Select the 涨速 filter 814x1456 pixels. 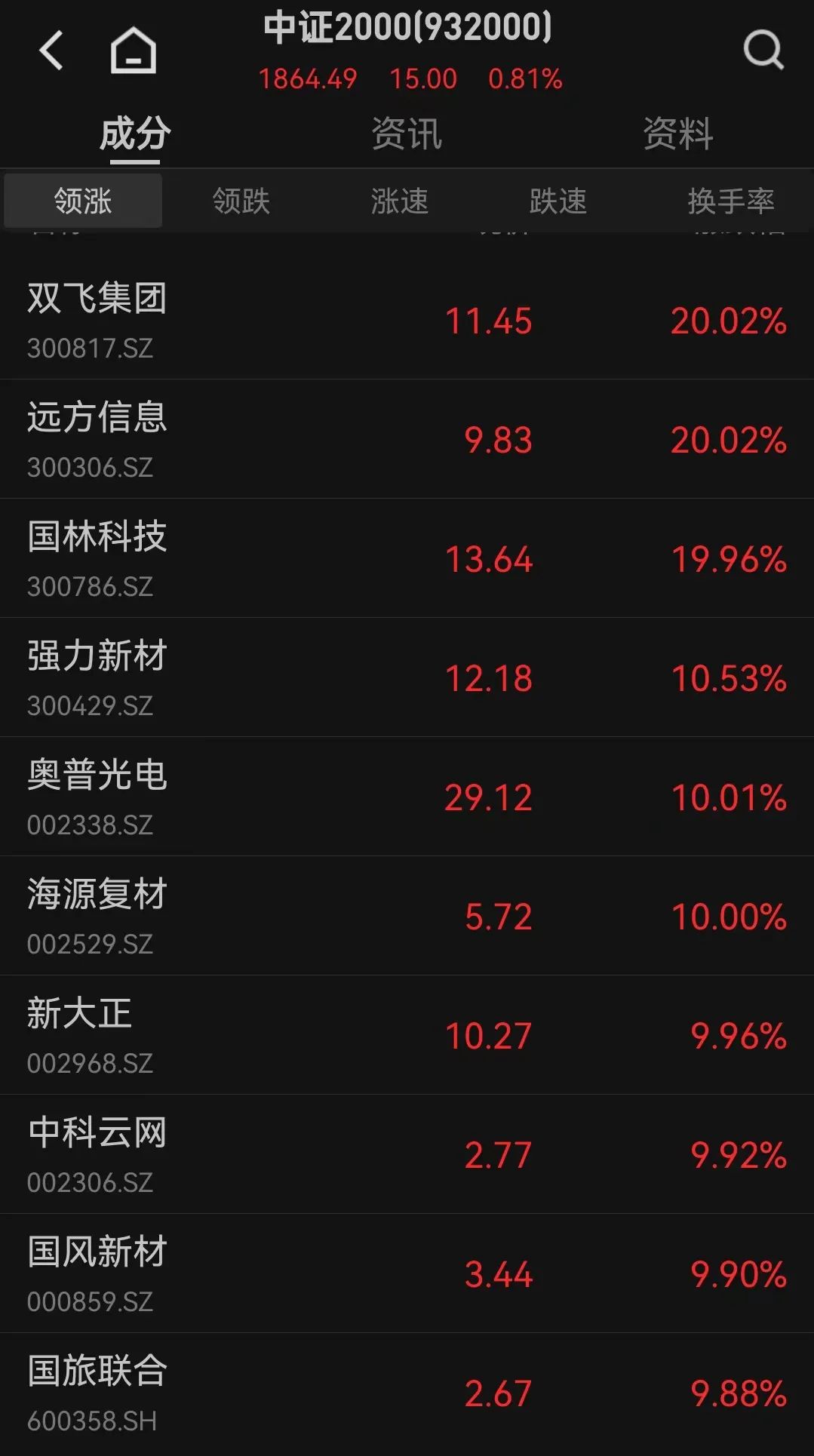[400, 201]
